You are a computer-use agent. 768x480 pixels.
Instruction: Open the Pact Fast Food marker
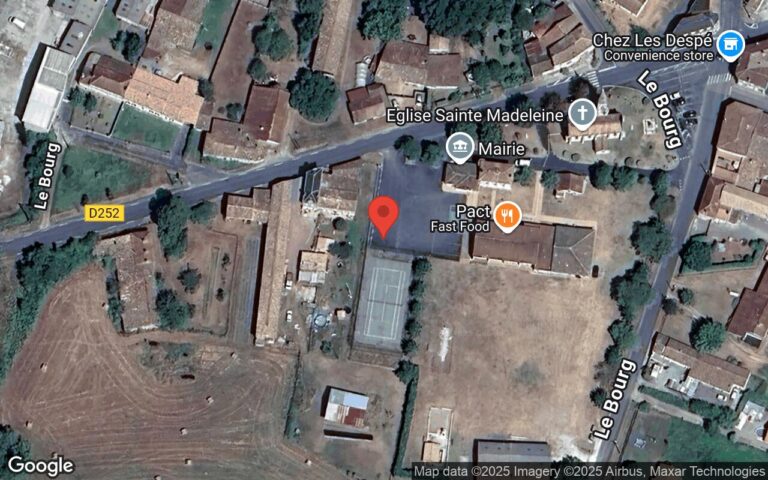pos(507,215)
